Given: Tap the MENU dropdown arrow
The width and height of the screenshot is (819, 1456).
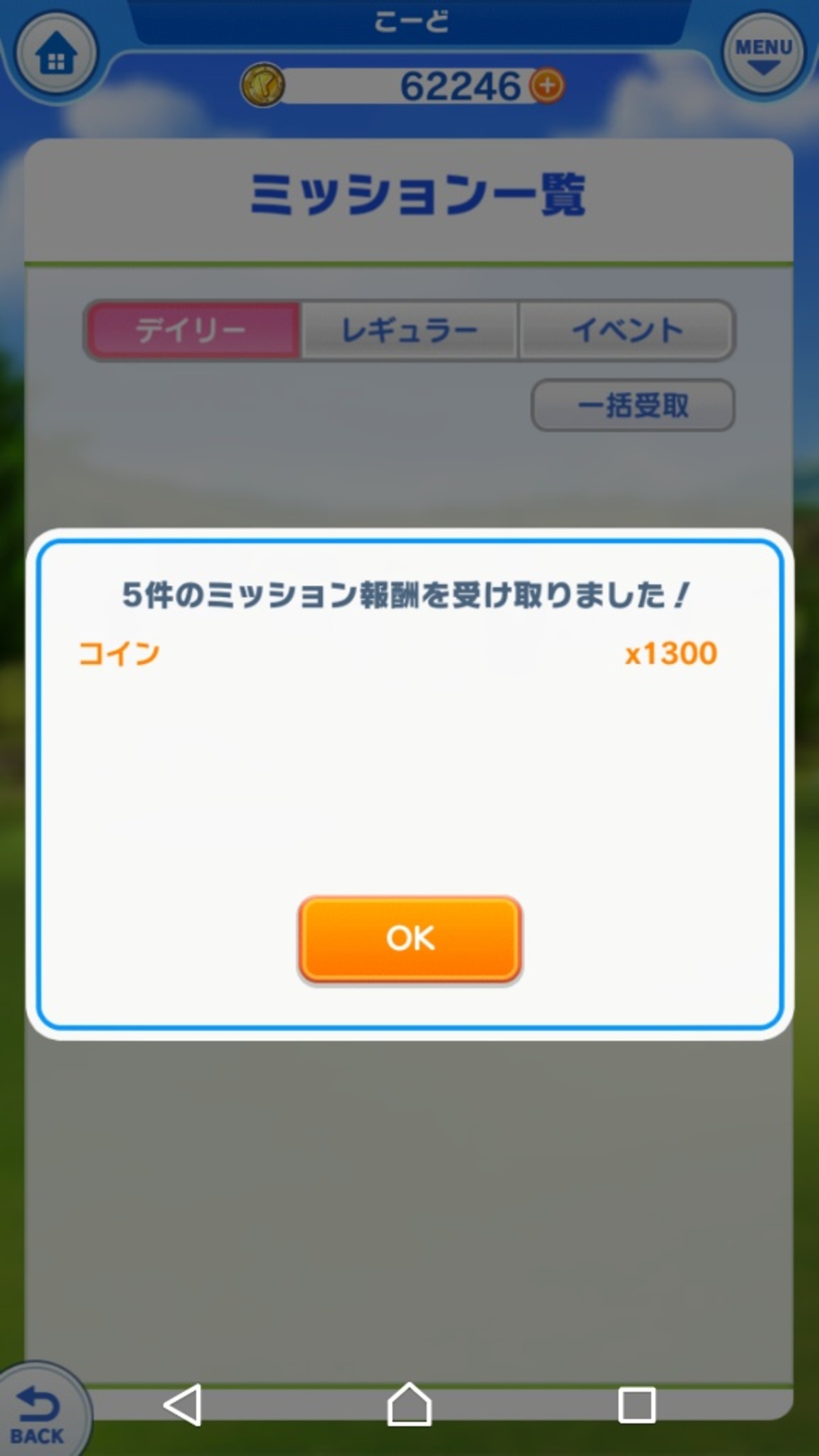Looking at the screenshot, I should tap(762, 66).
